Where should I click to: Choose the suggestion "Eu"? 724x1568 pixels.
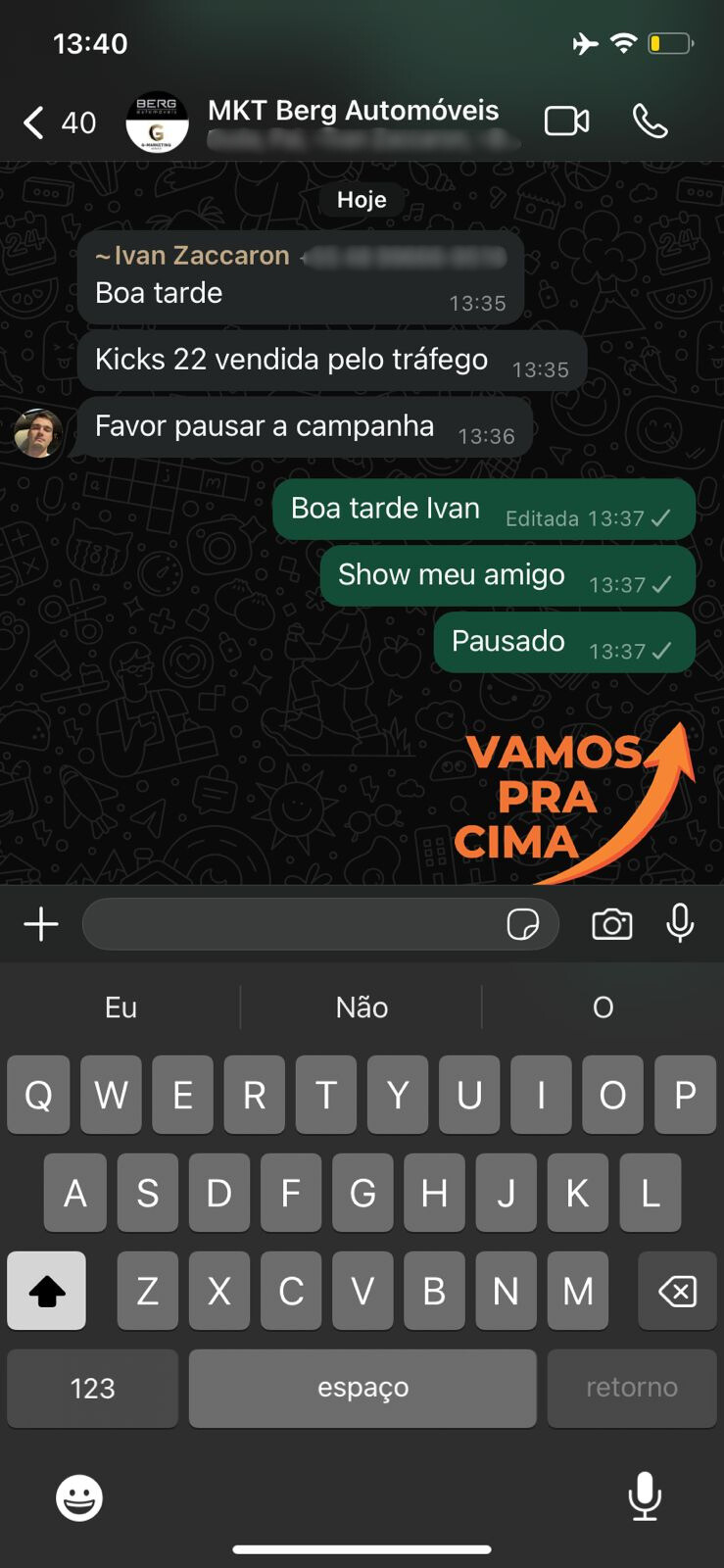click(x=121, y=1007)
